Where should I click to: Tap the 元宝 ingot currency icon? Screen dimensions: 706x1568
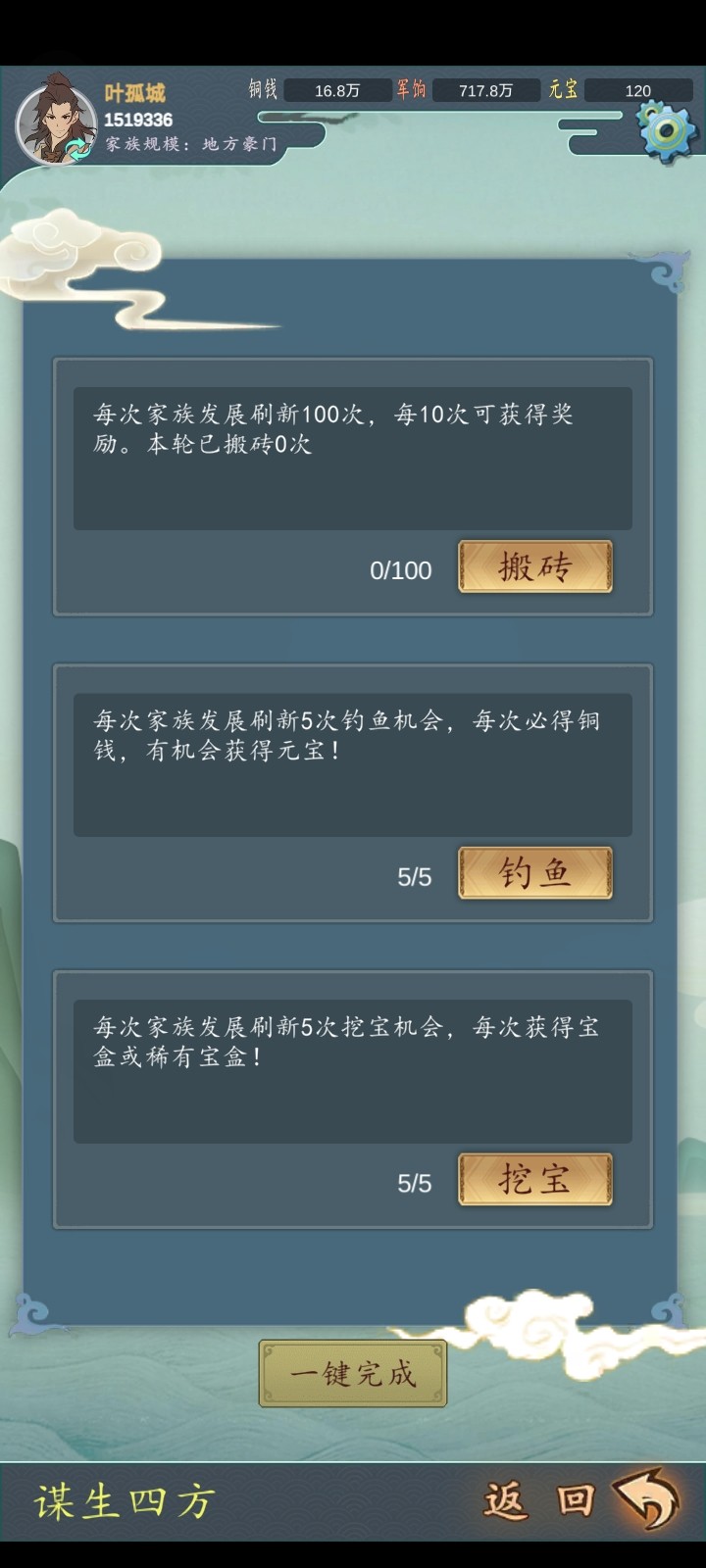coord(564,89)
